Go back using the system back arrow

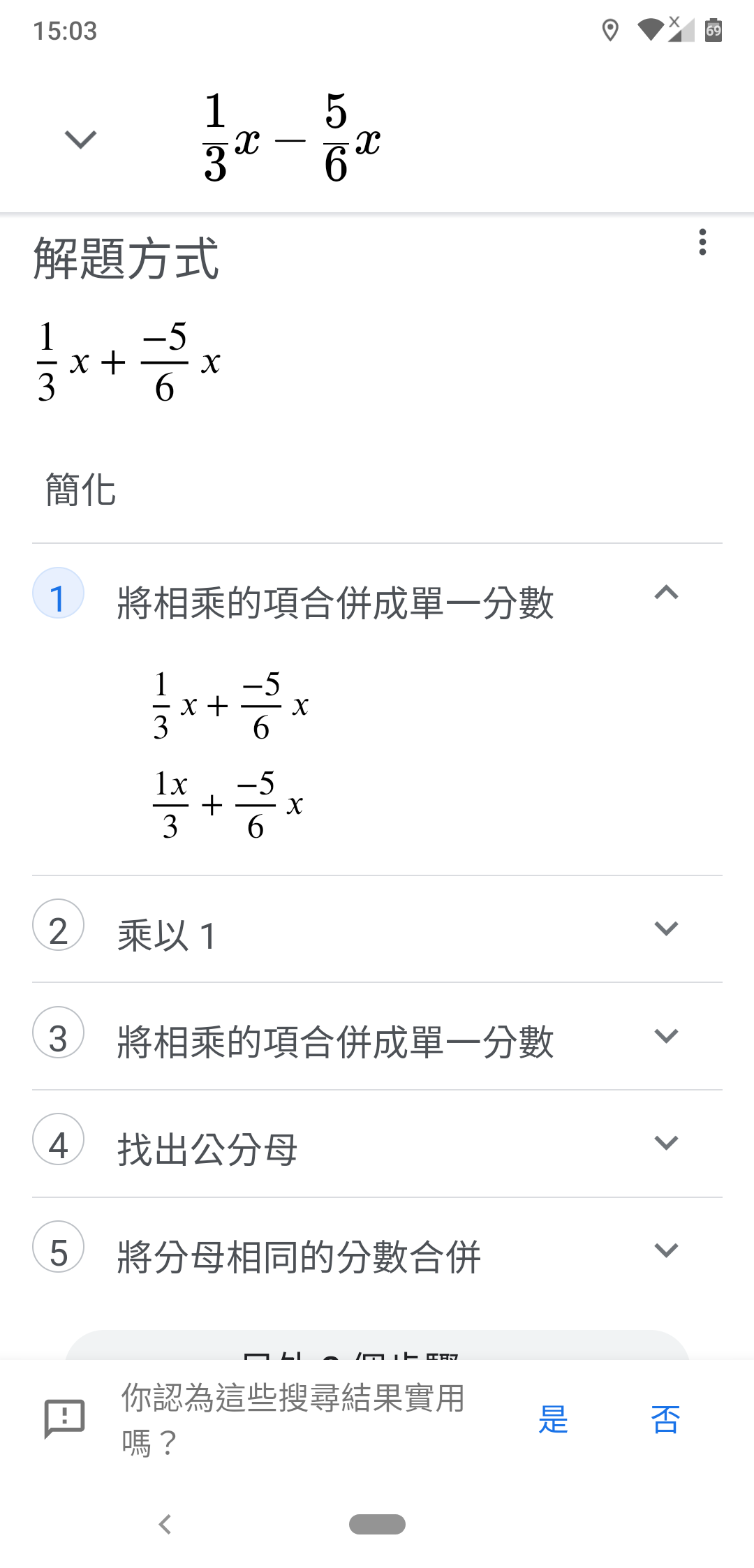[165, 1524]
